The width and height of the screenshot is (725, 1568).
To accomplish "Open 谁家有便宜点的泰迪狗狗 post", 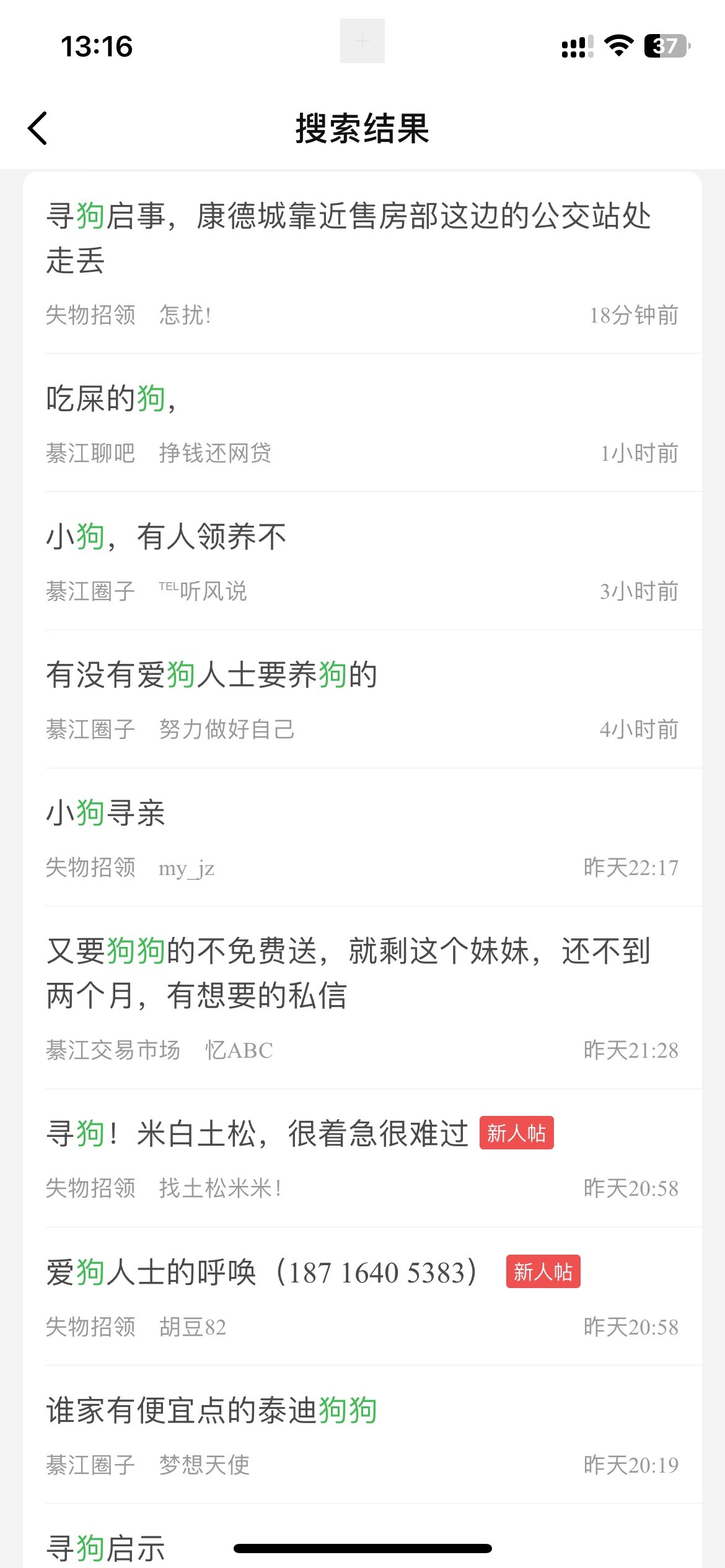I will [212, 1411].
